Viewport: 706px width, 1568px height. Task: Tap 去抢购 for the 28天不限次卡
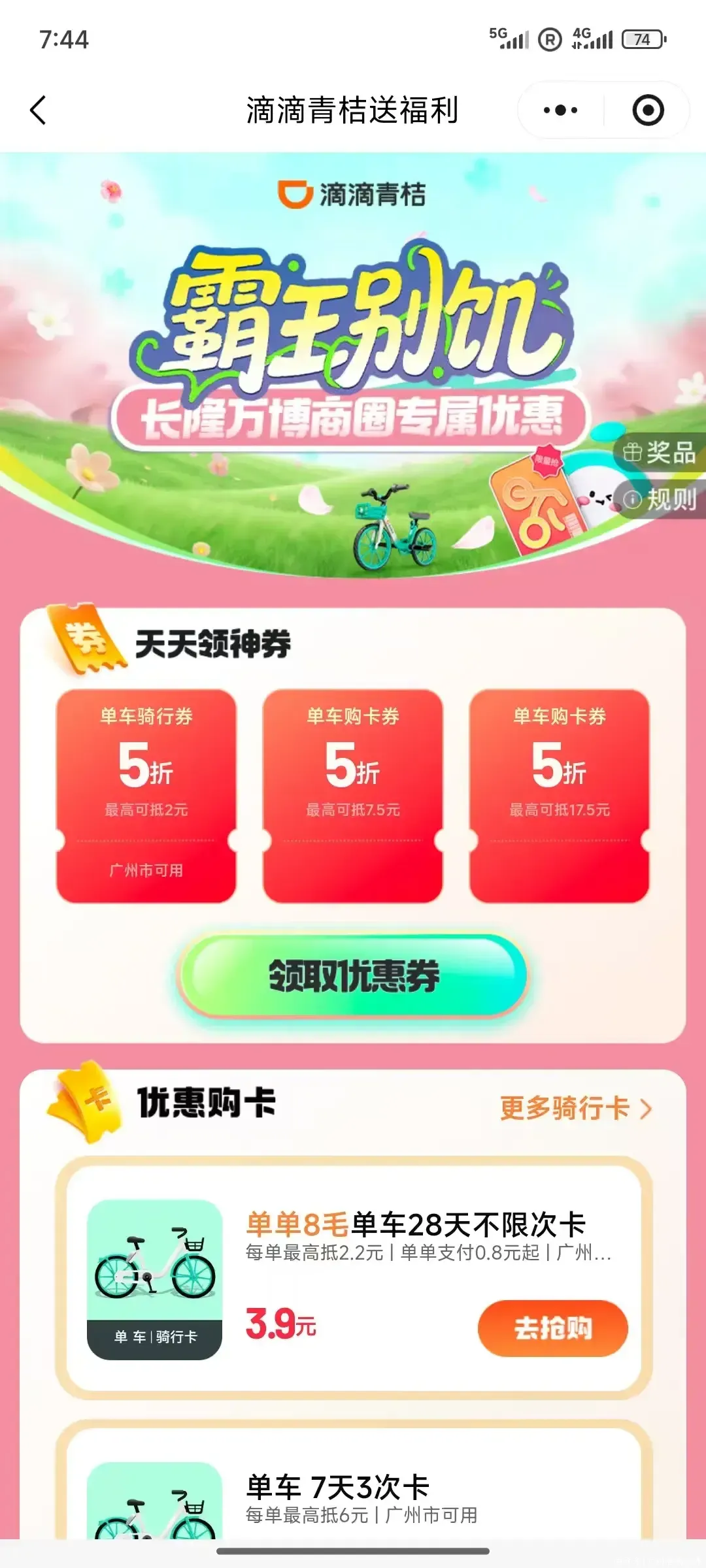(552, 1328)
